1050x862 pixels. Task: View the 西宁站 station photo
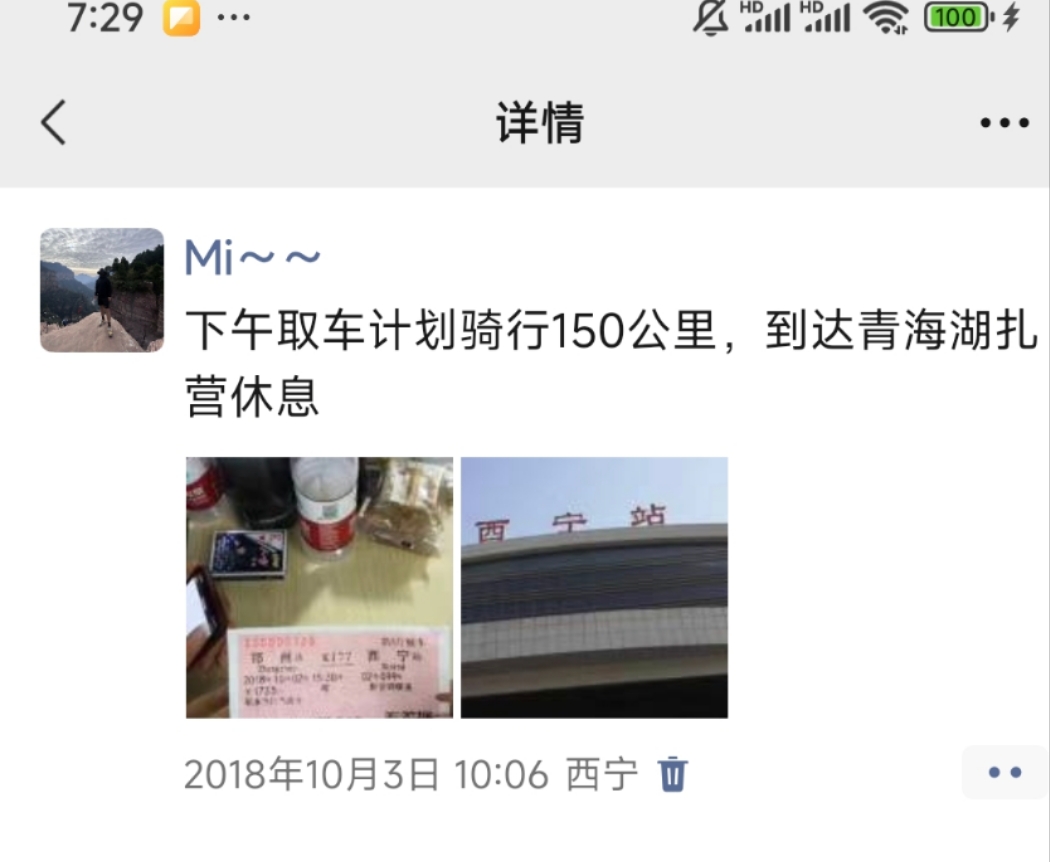[594, 588]
